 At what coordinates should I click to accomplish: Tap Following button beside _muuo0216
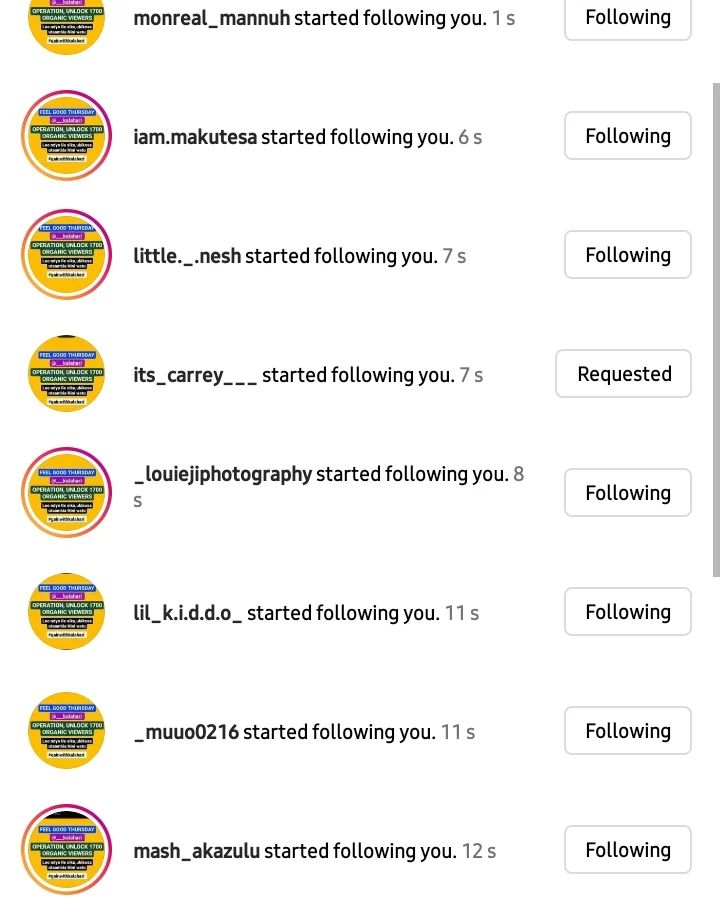coord(627,731)
